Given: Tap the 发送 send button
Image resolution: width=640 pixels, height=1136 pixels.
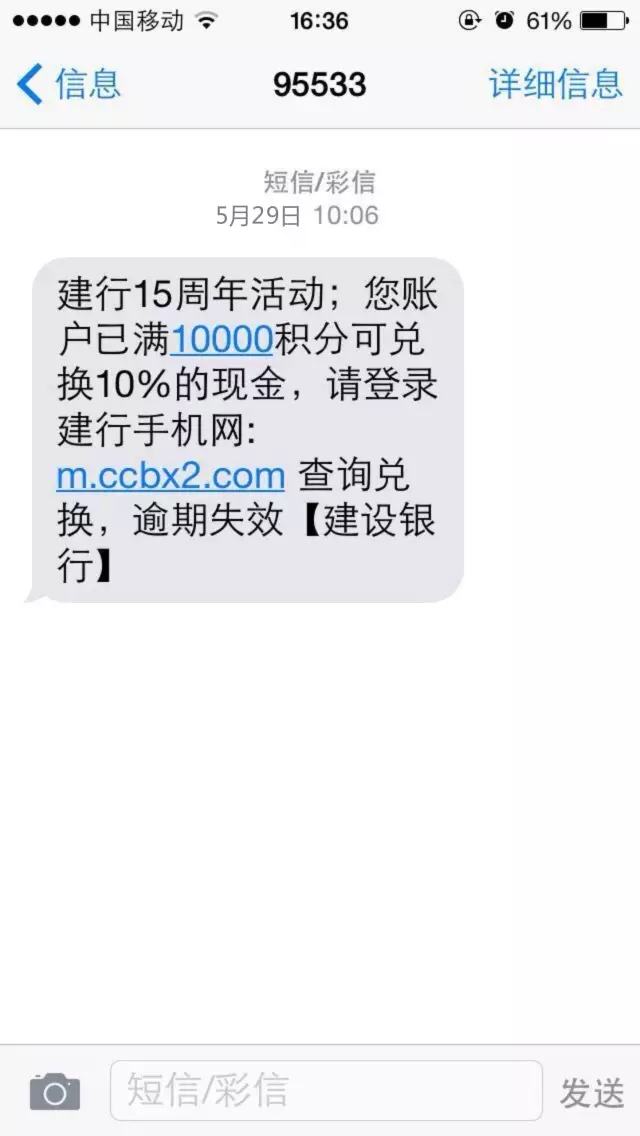Looking at the screenshot, I should pos(592,1092).
